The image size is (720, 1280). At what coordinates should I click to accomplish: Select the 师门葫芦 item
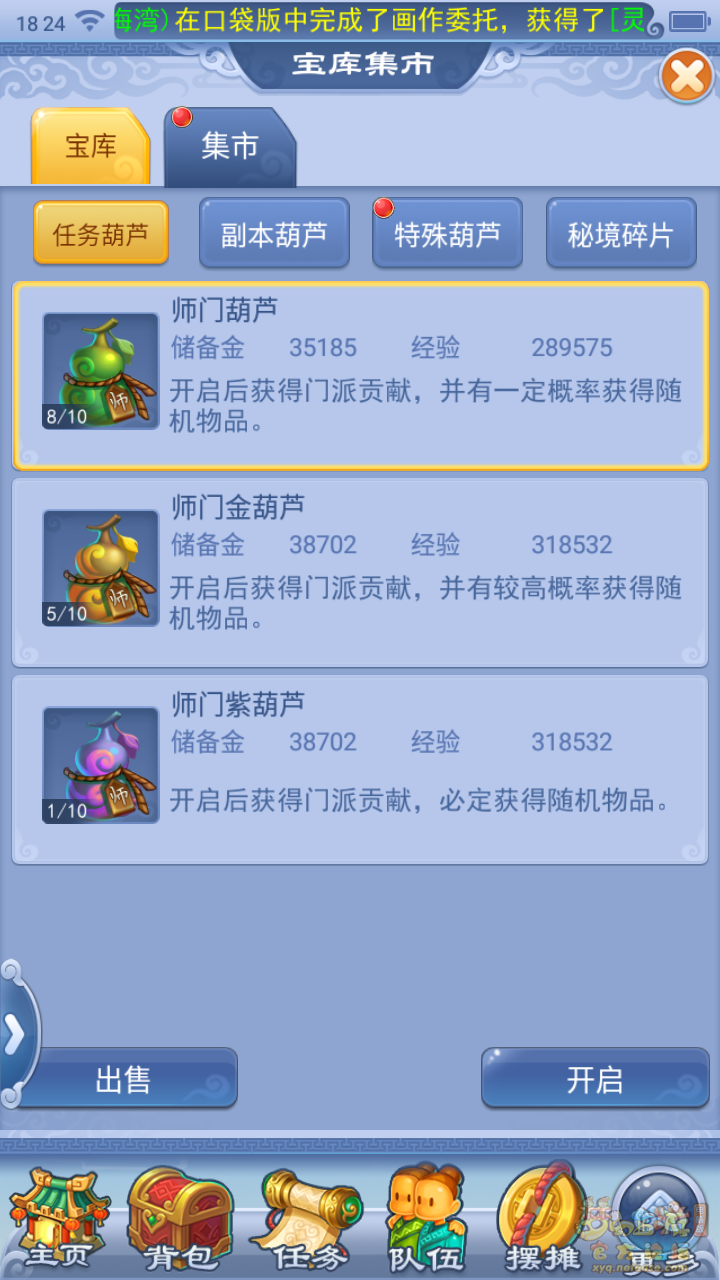pyautogui.click(x=360, y=375)
